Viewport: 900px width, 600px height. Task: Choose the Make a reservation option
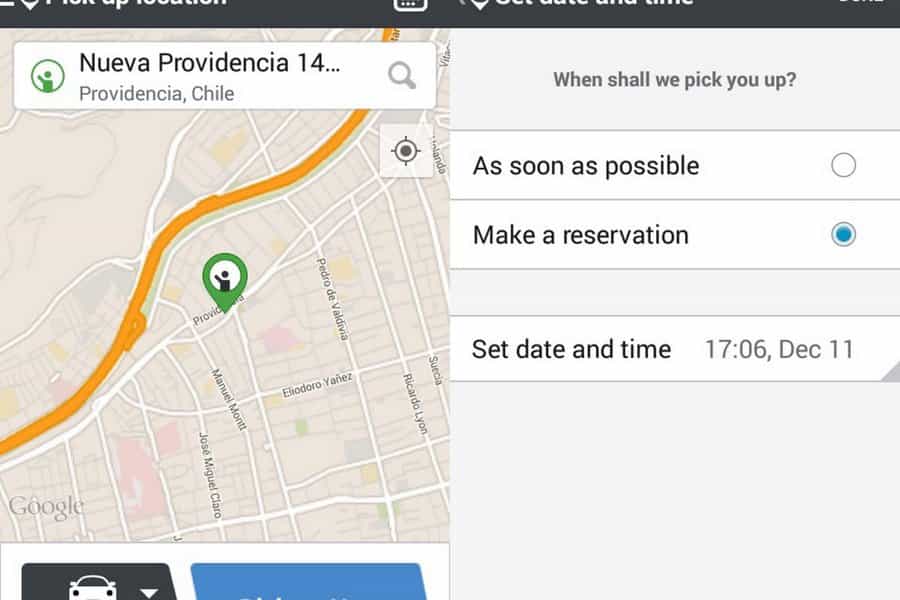click(843, 235)
